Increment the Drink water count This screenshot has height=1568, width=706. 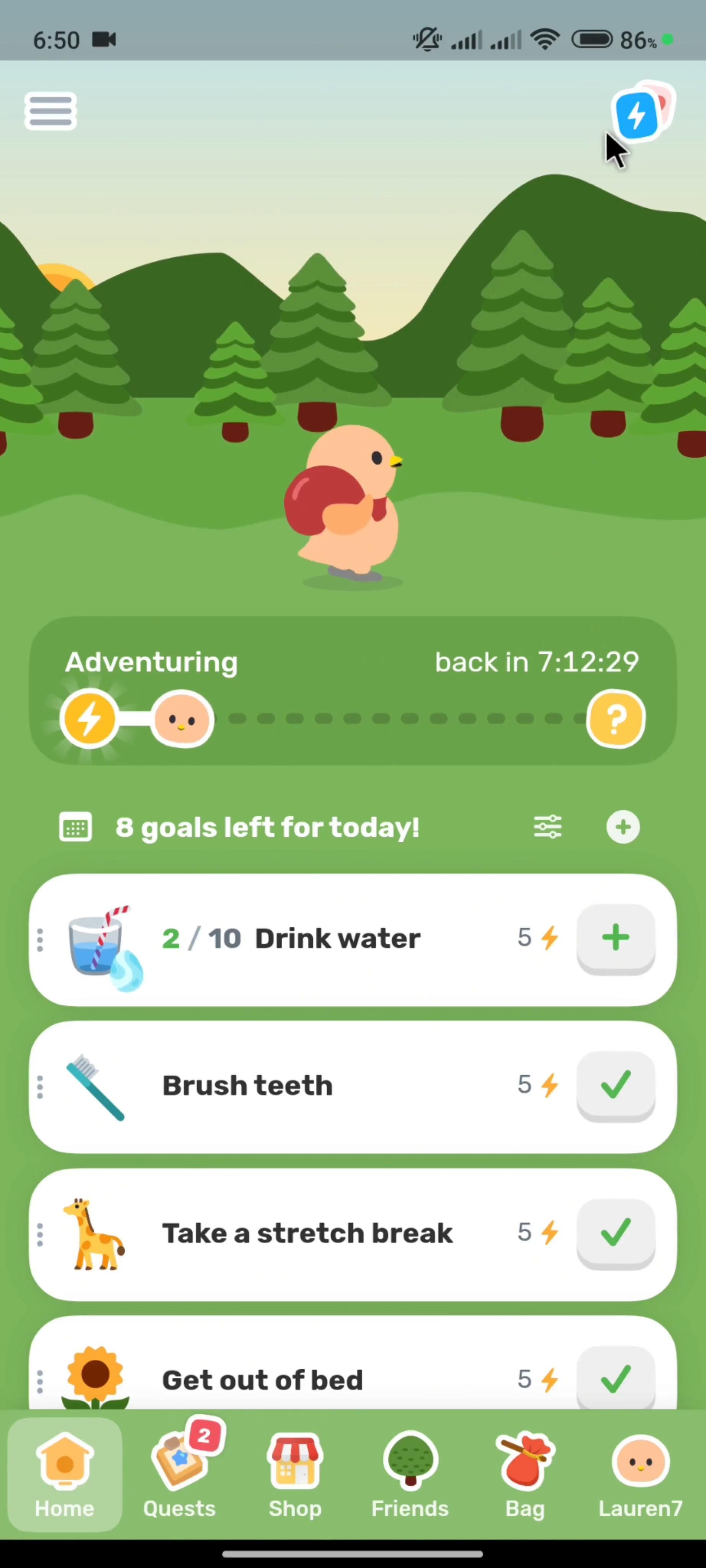[x=615, y=938]
